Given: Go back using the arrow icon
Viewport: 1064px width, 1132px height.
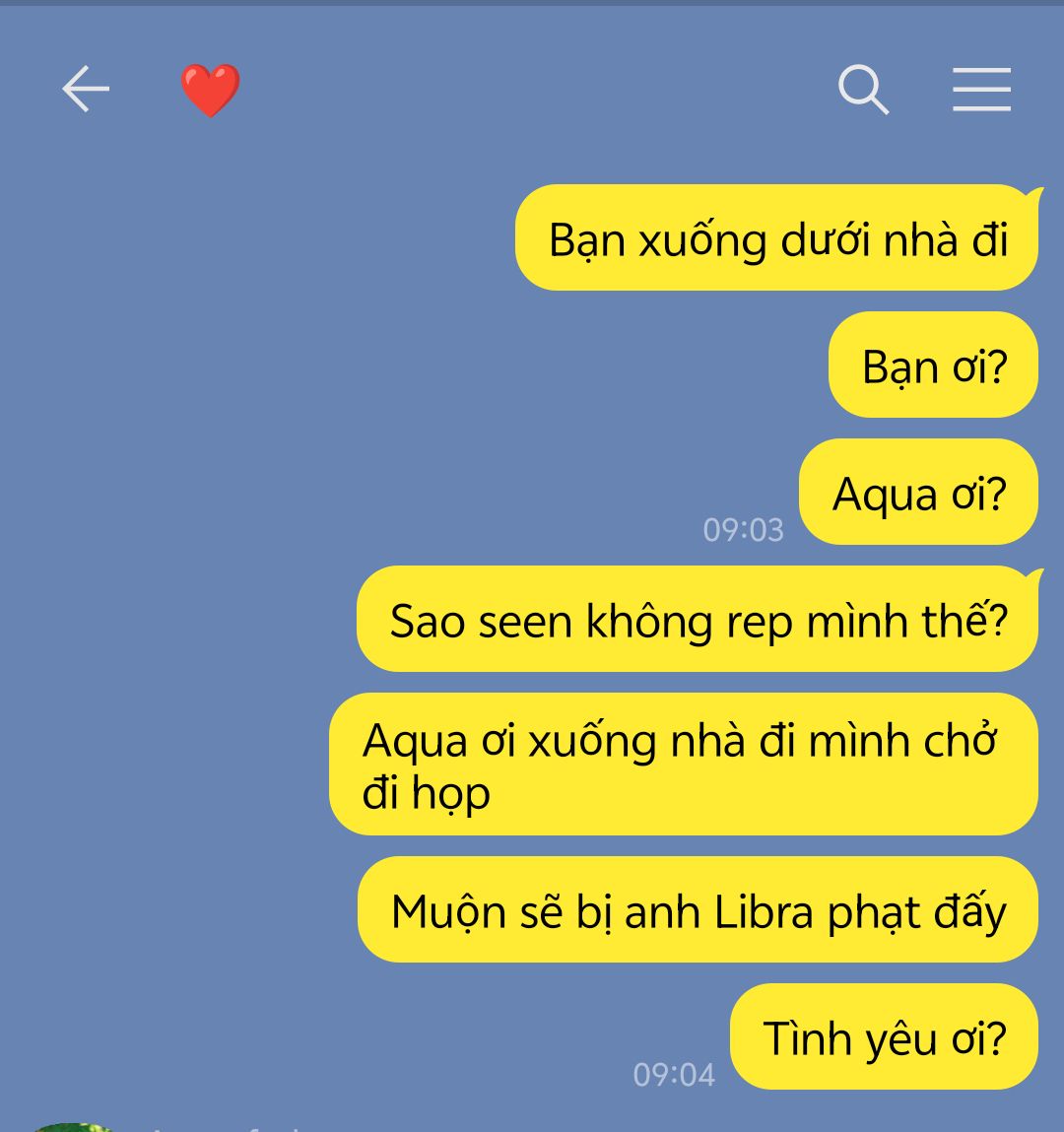Looking at the screenshot, I should click(86, 91).
